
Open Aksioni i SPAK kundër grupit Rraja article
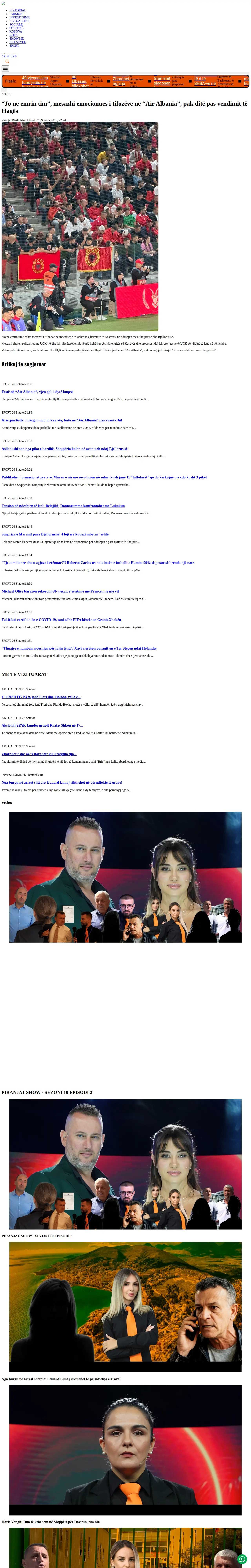[x=42, y=725]
